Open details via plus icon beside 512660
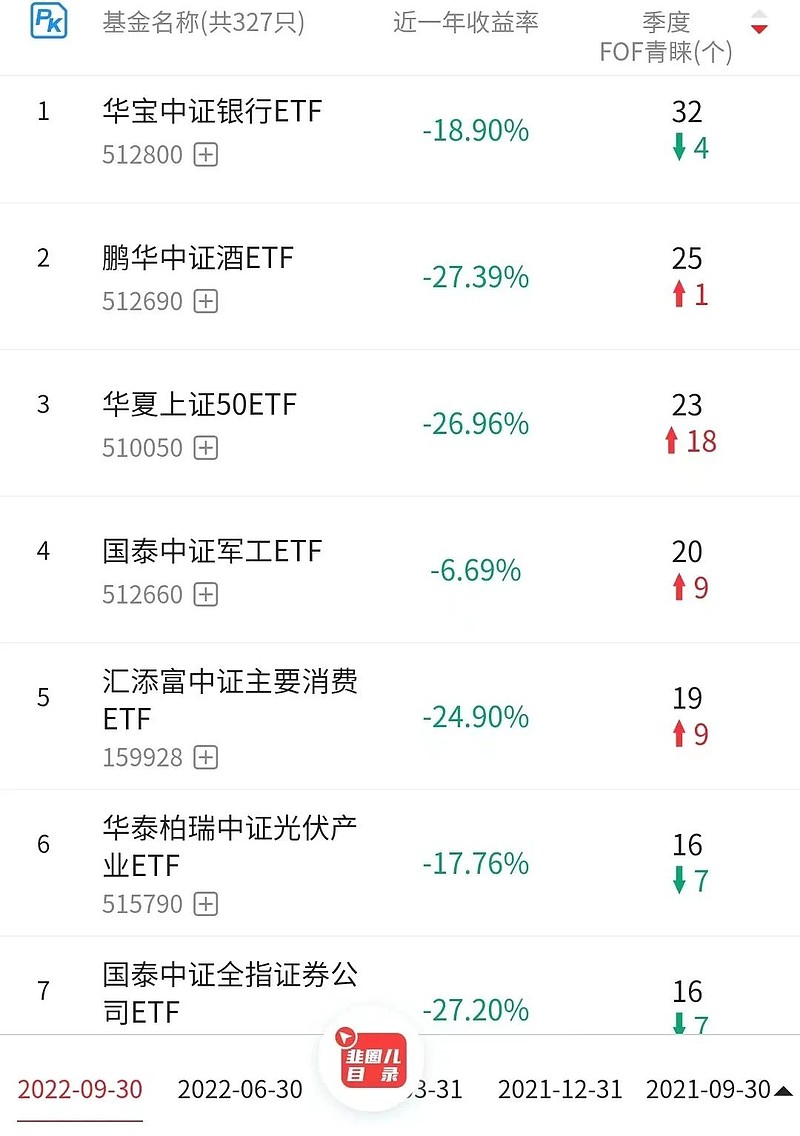Image resolution: width=800 pixels, height=1136 pixels. (x=204, y=594)
